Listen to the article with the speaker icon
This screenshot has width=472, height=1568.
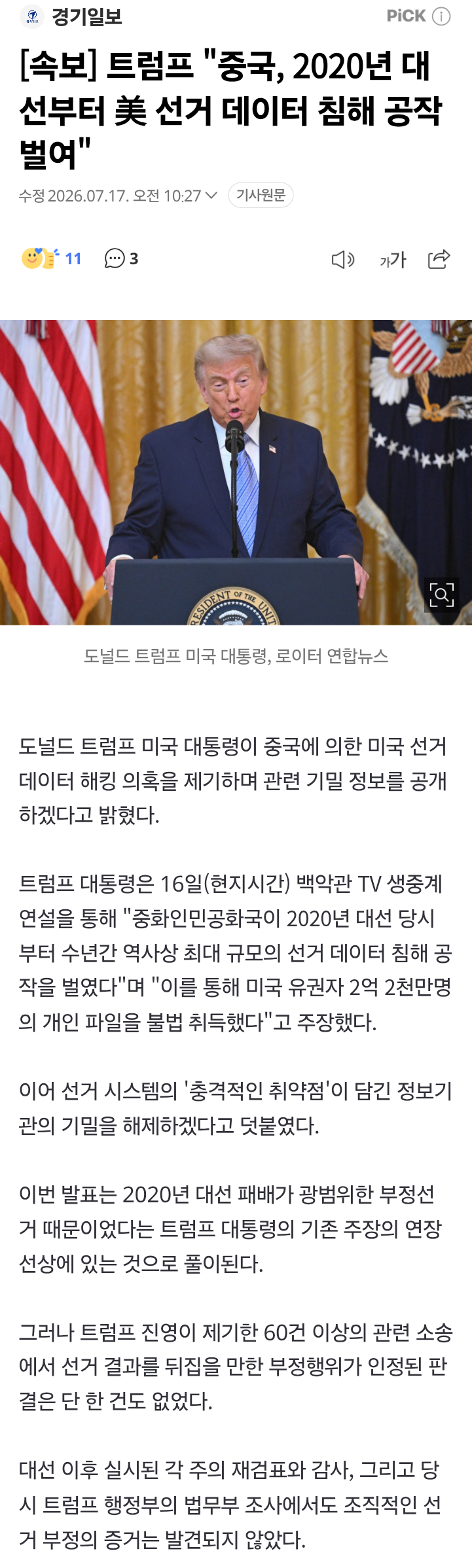click(343, 260)
